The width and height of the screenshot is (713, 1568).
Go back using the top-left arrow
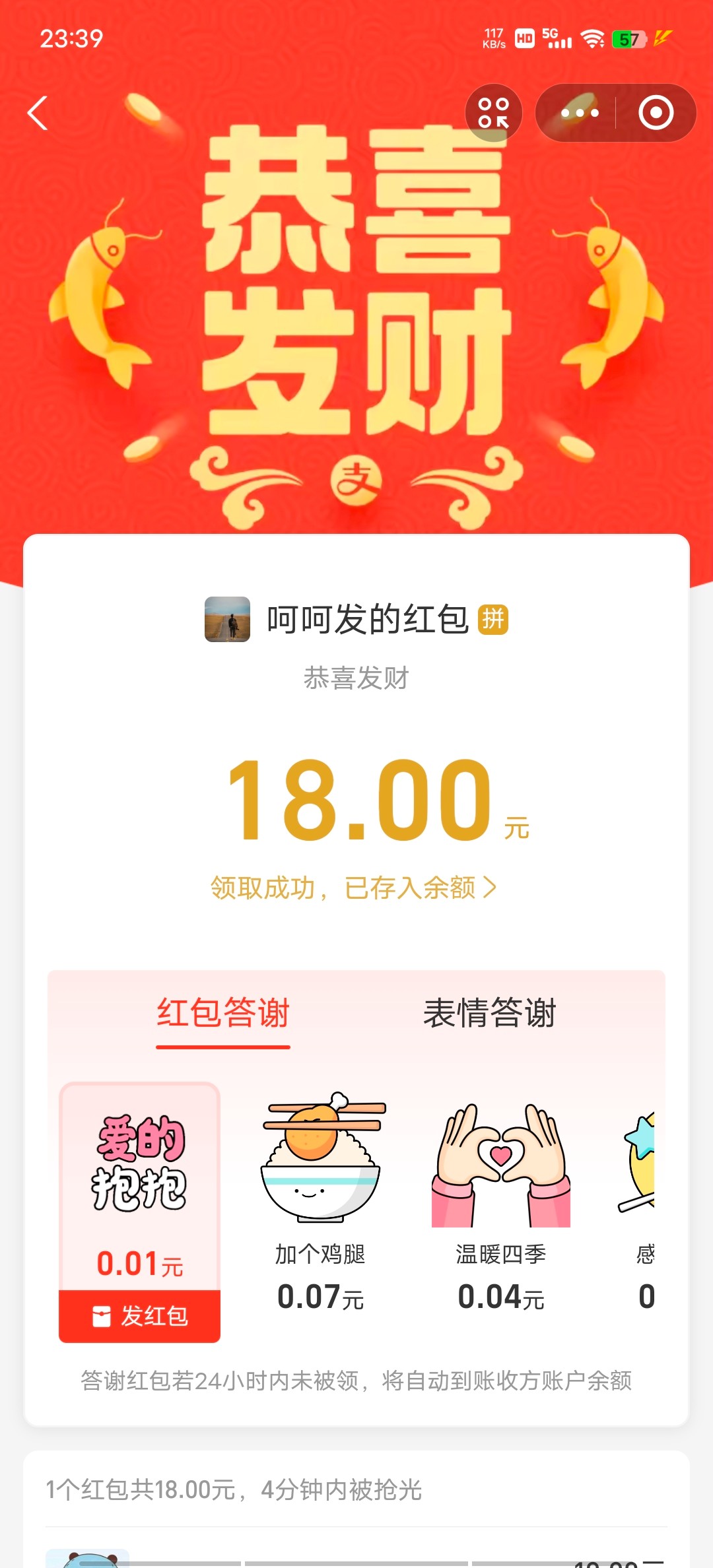(x=38, y=113)
